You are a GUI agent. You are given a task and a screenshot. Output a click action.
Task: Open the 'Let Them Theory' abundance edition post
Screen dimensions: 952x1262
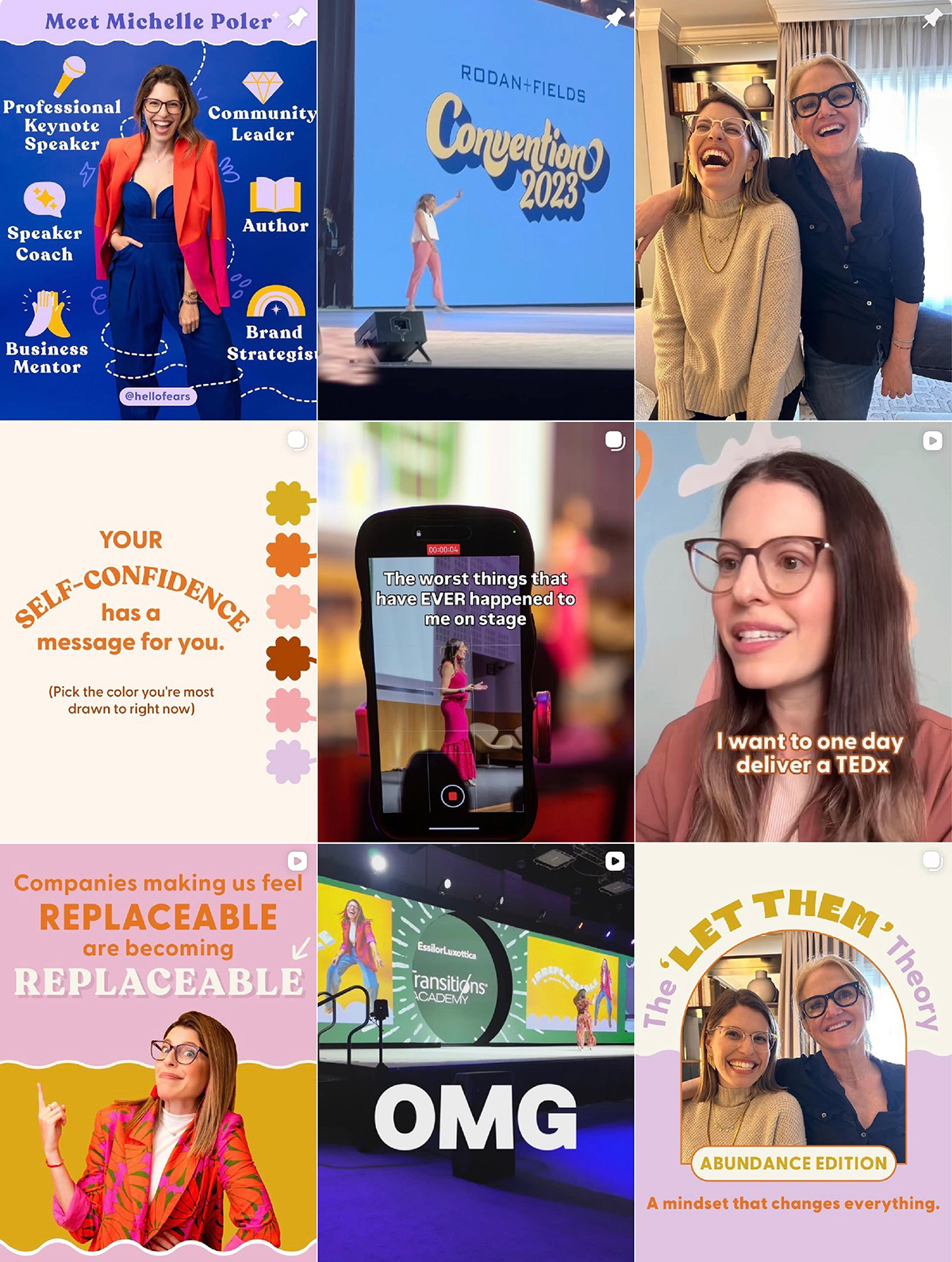coord(793,1053)
